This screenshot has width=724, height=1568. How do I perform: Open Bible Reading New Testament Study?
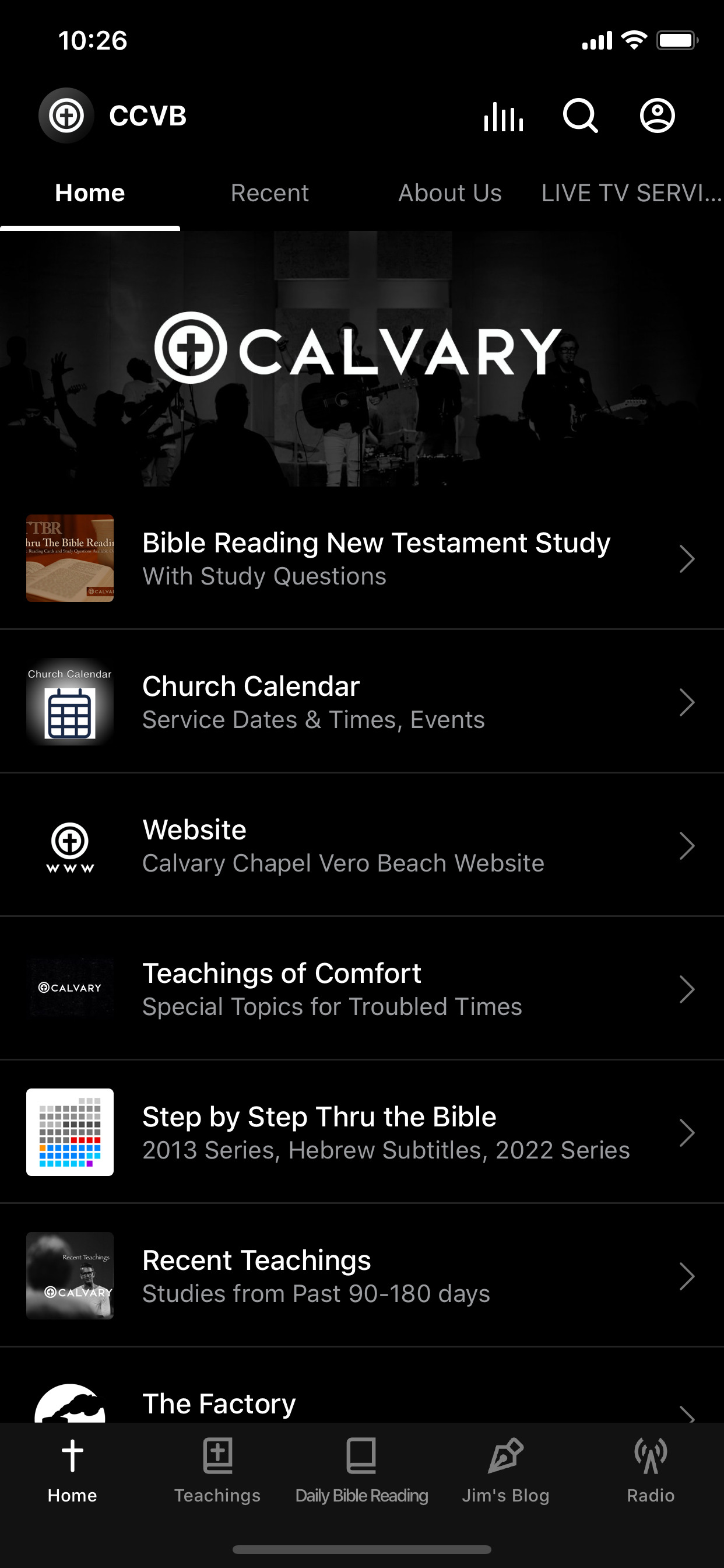click(362, 558)
